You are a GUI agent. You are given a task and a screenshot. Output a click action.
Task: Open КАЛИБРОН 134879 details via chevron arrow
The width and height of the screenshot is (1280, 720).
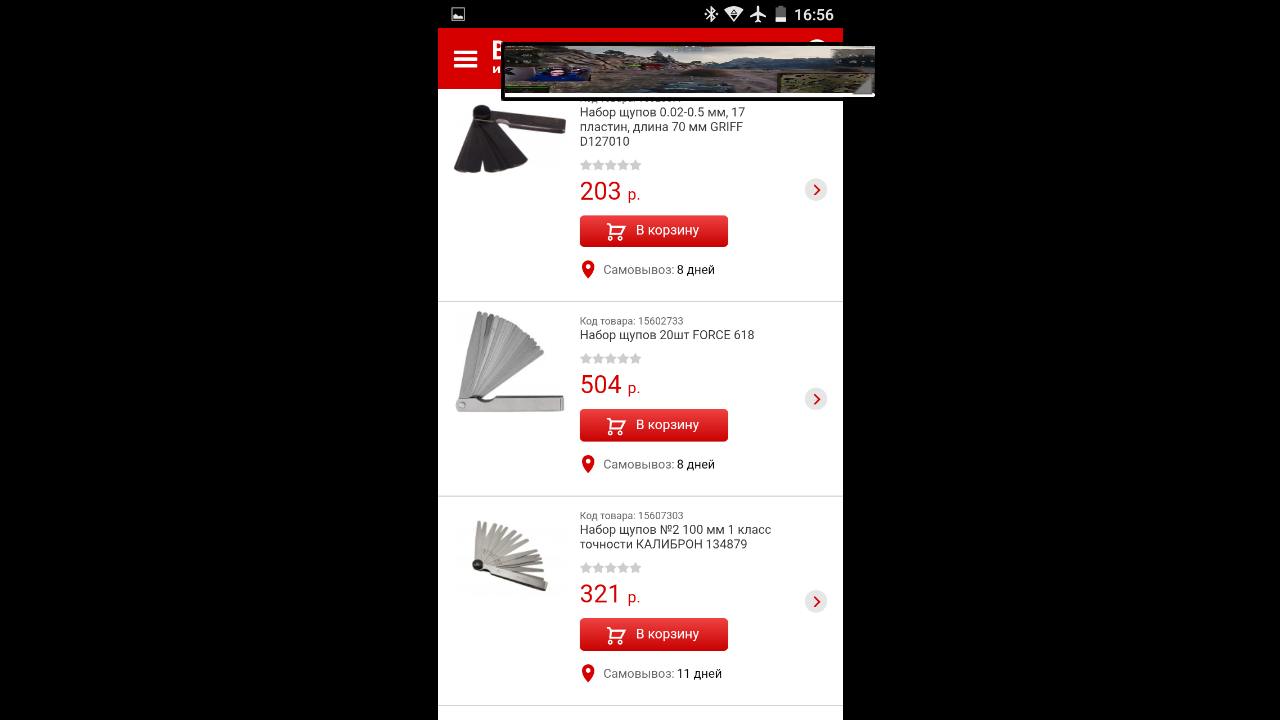click(x=816, y=601)
